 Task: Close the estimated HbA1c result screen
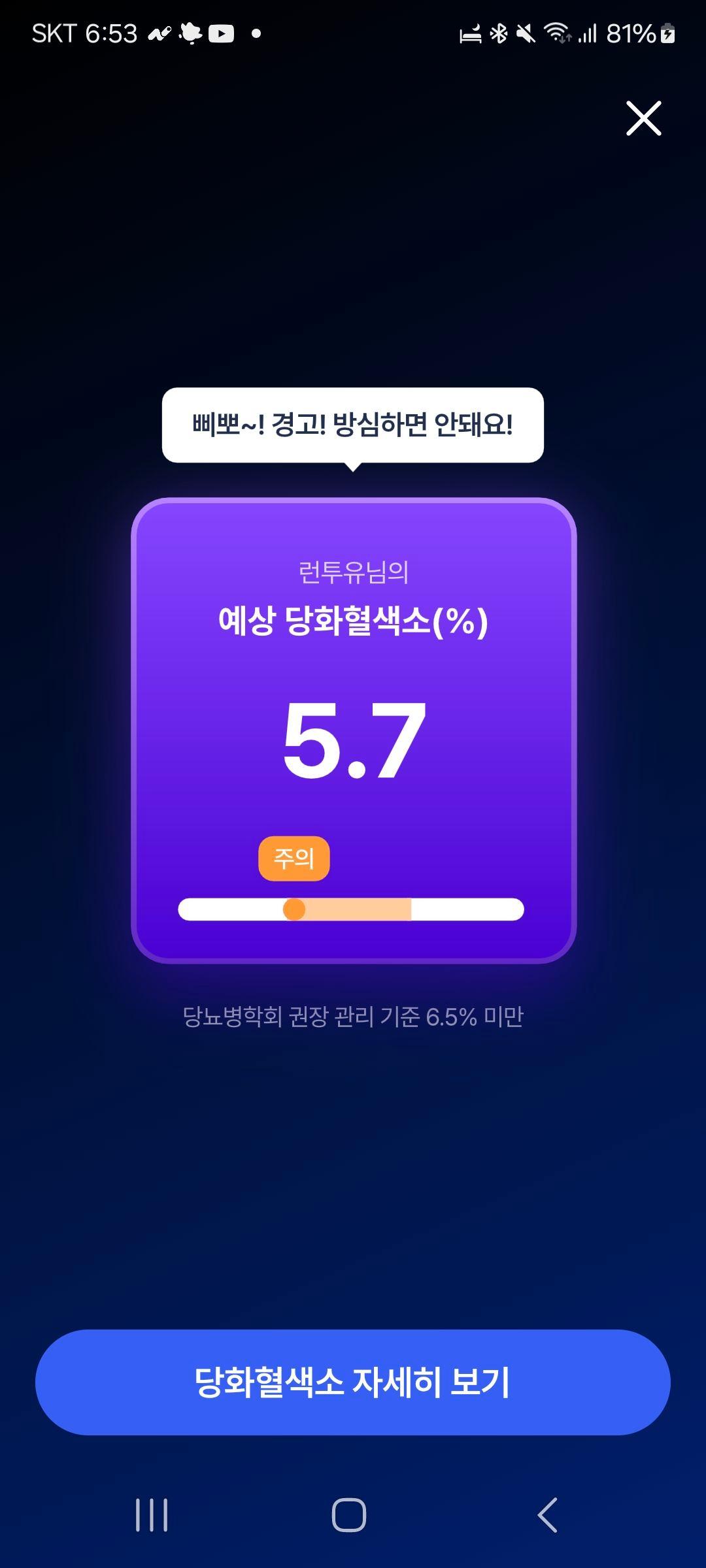(644, 118)
